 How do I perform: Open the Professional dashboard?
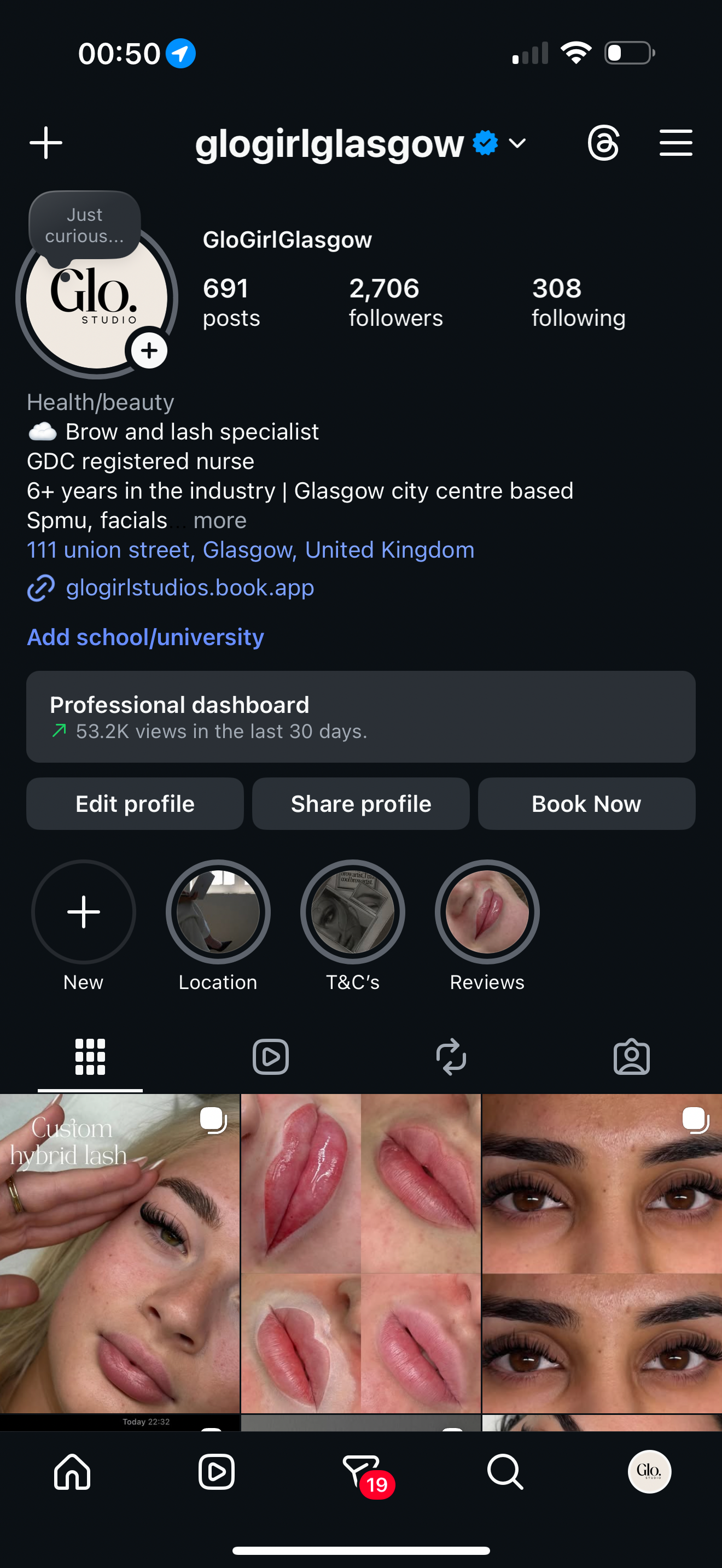pyautogui.click(x=360, y=716)
